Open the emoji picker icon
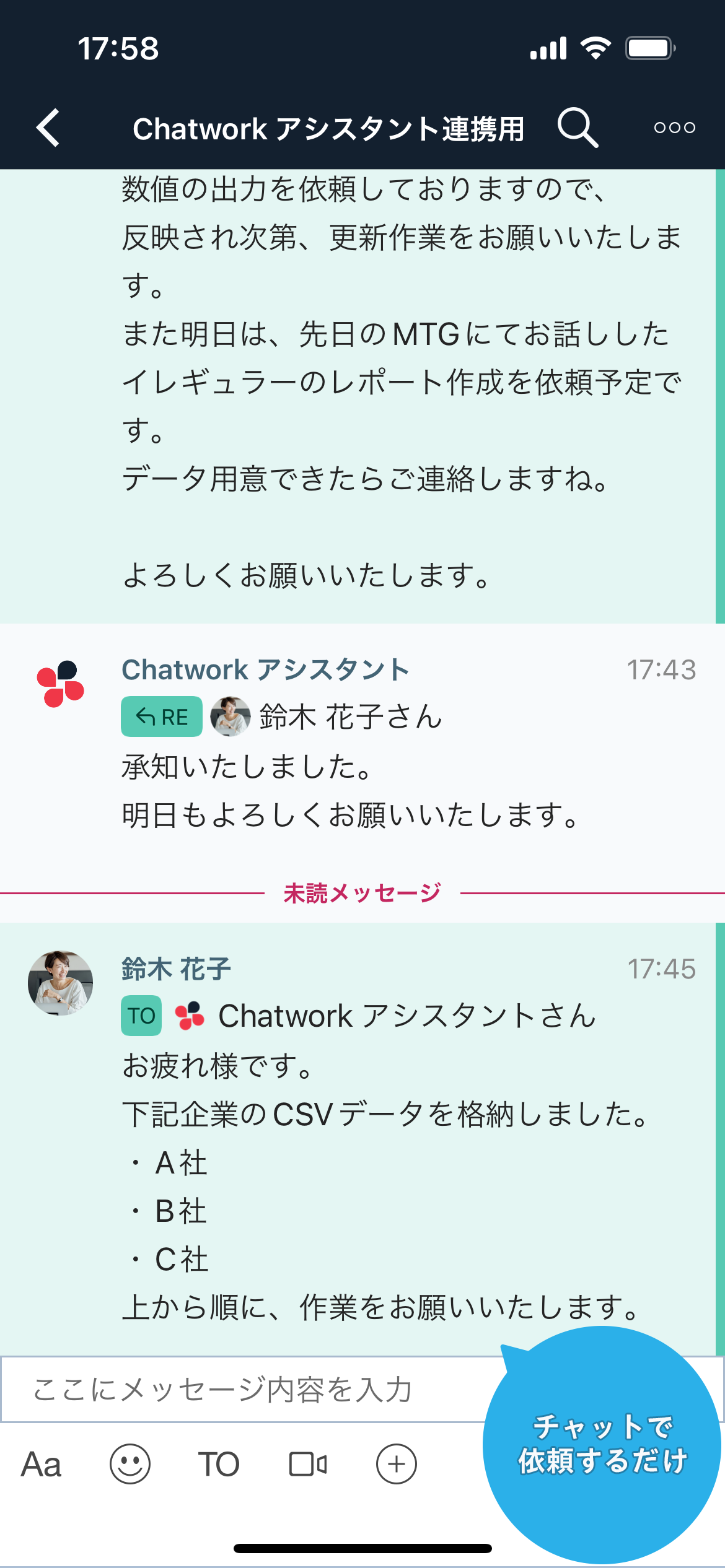 pyautogui.click(x=131, y=1463)
